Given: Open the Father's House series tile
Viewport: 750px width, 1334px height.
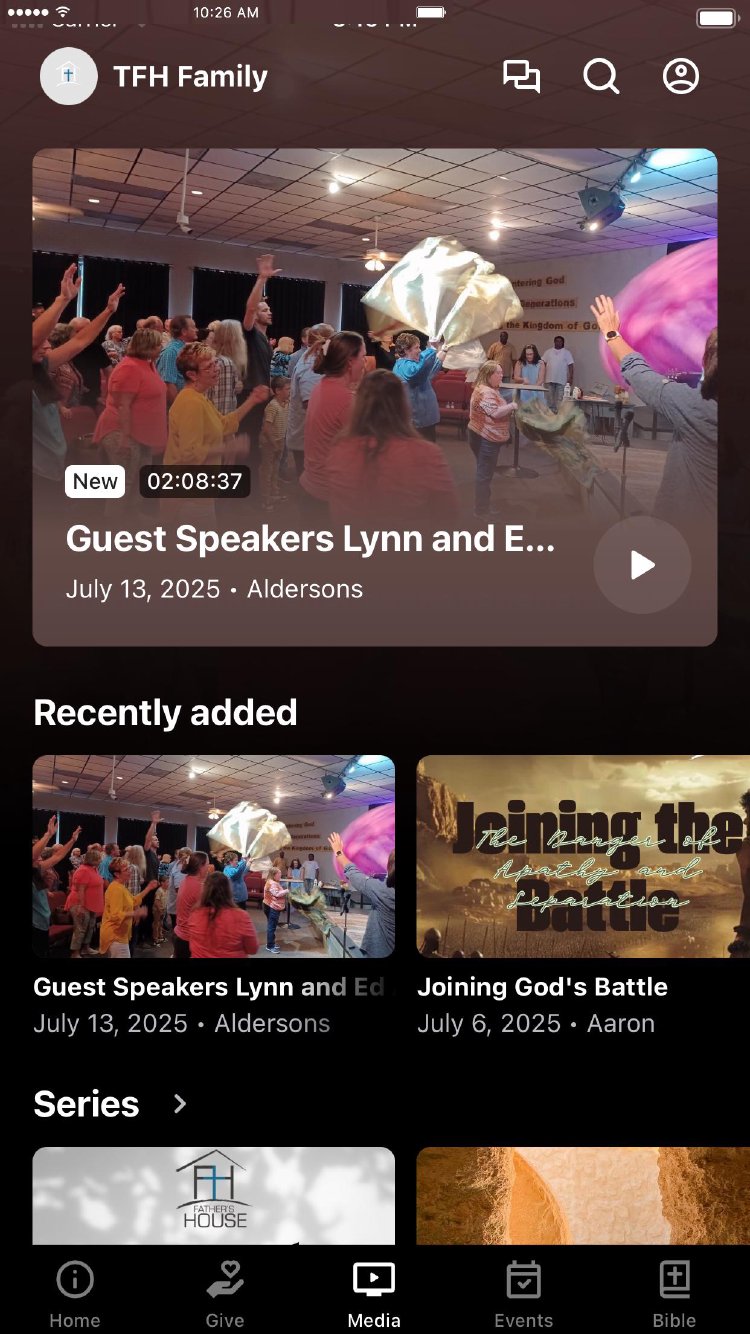Looking at the screenshot, I should pos(213,1195).
